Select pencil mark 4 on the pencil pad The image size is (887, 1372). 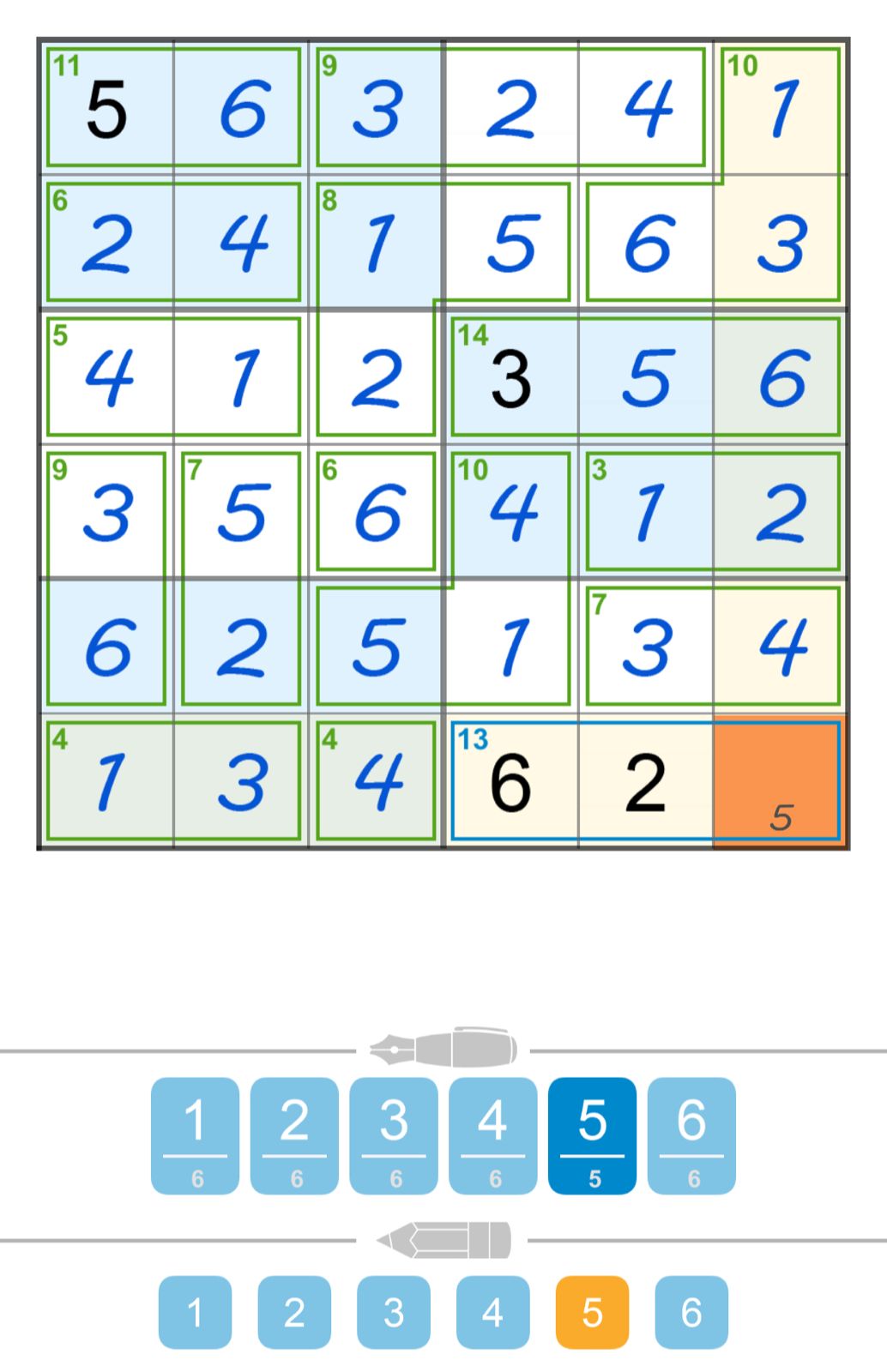[492, 1311]
